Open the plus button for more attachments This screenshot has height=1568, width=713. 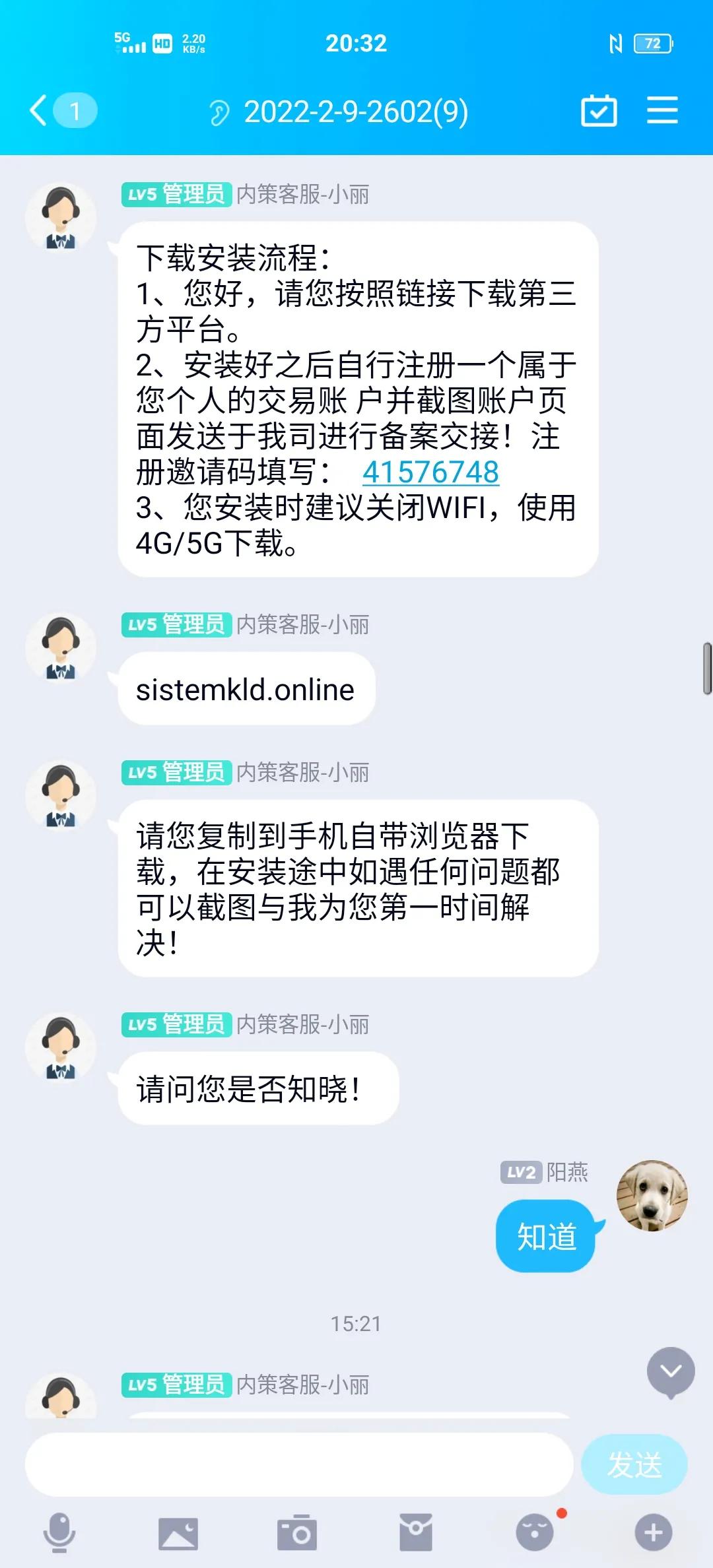coord(654,1532)
